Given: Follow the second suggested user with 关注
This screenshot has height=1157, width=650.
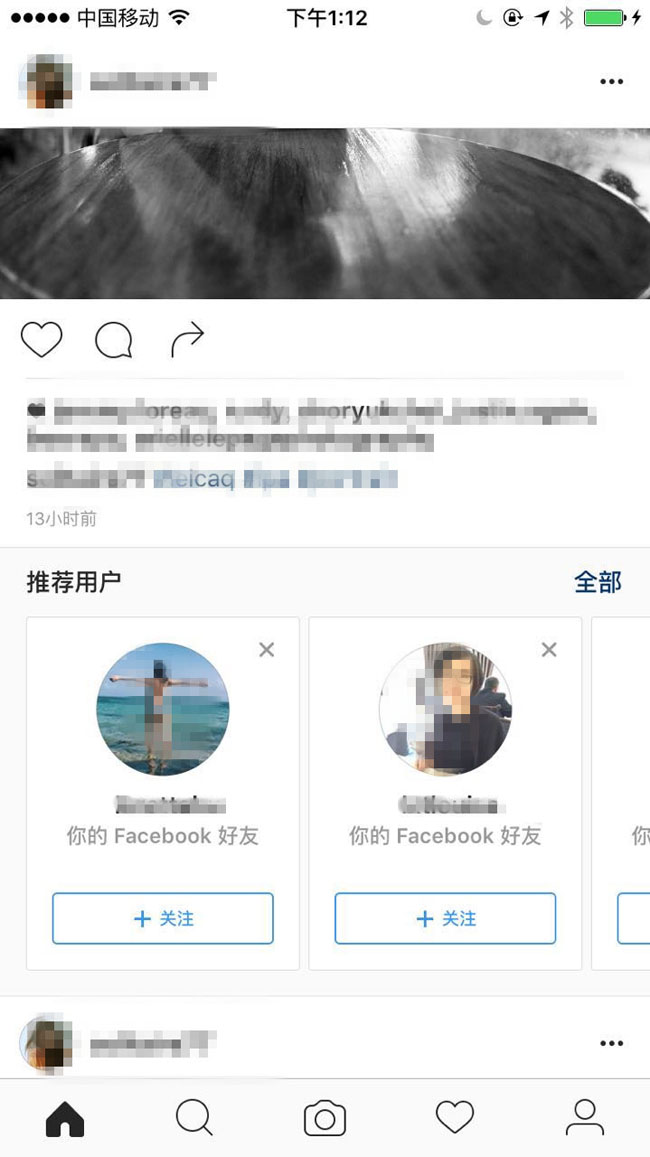Looking at the screenshot, I should [x=445, y=918].
